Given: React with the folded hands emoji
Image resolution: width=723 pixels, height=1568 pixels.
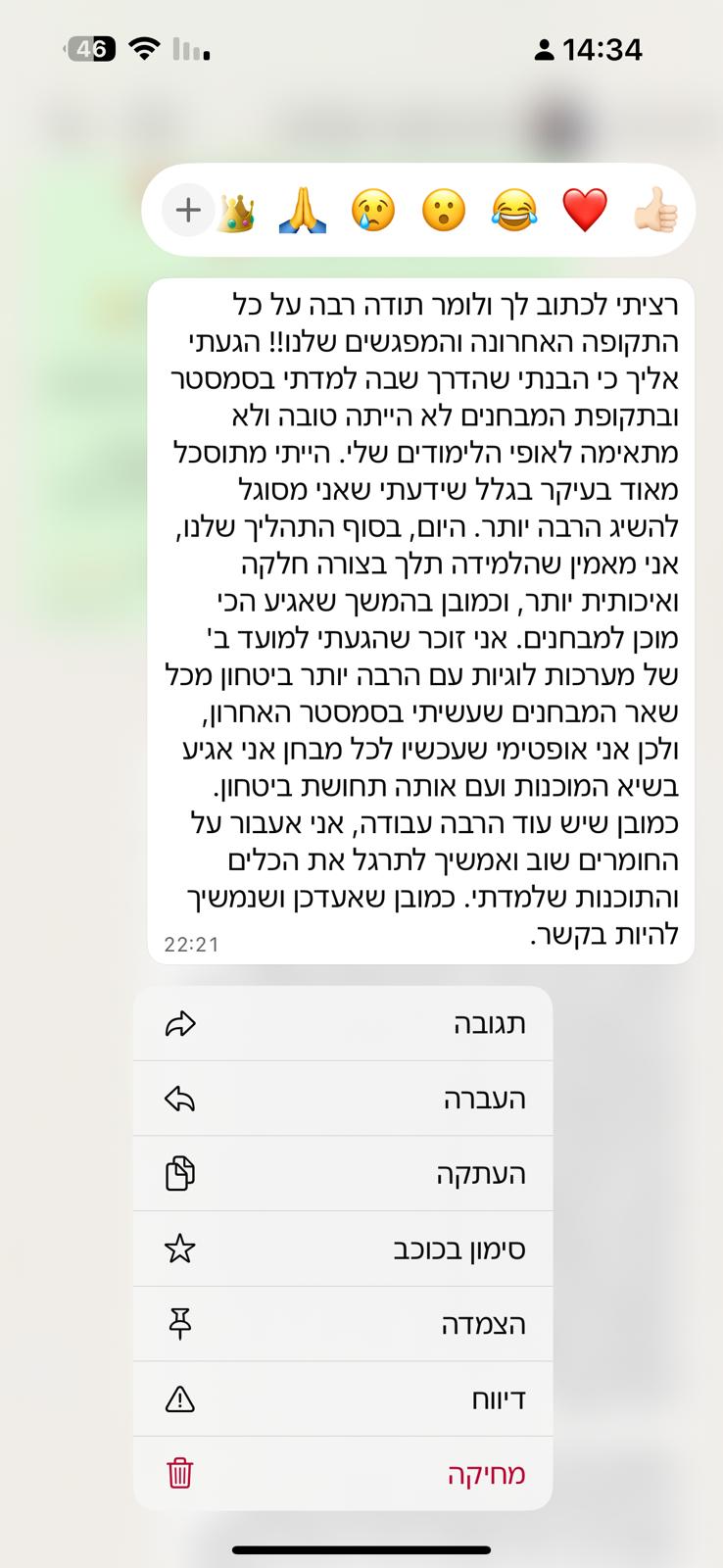Looking at the screenshot, I should 303,211.
